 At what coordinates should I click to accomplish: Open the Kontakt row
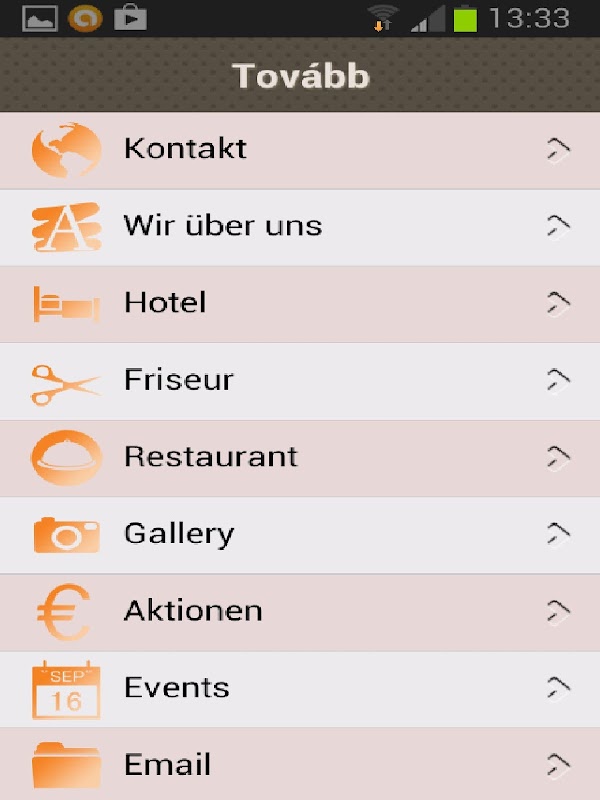tap(300, 150)
